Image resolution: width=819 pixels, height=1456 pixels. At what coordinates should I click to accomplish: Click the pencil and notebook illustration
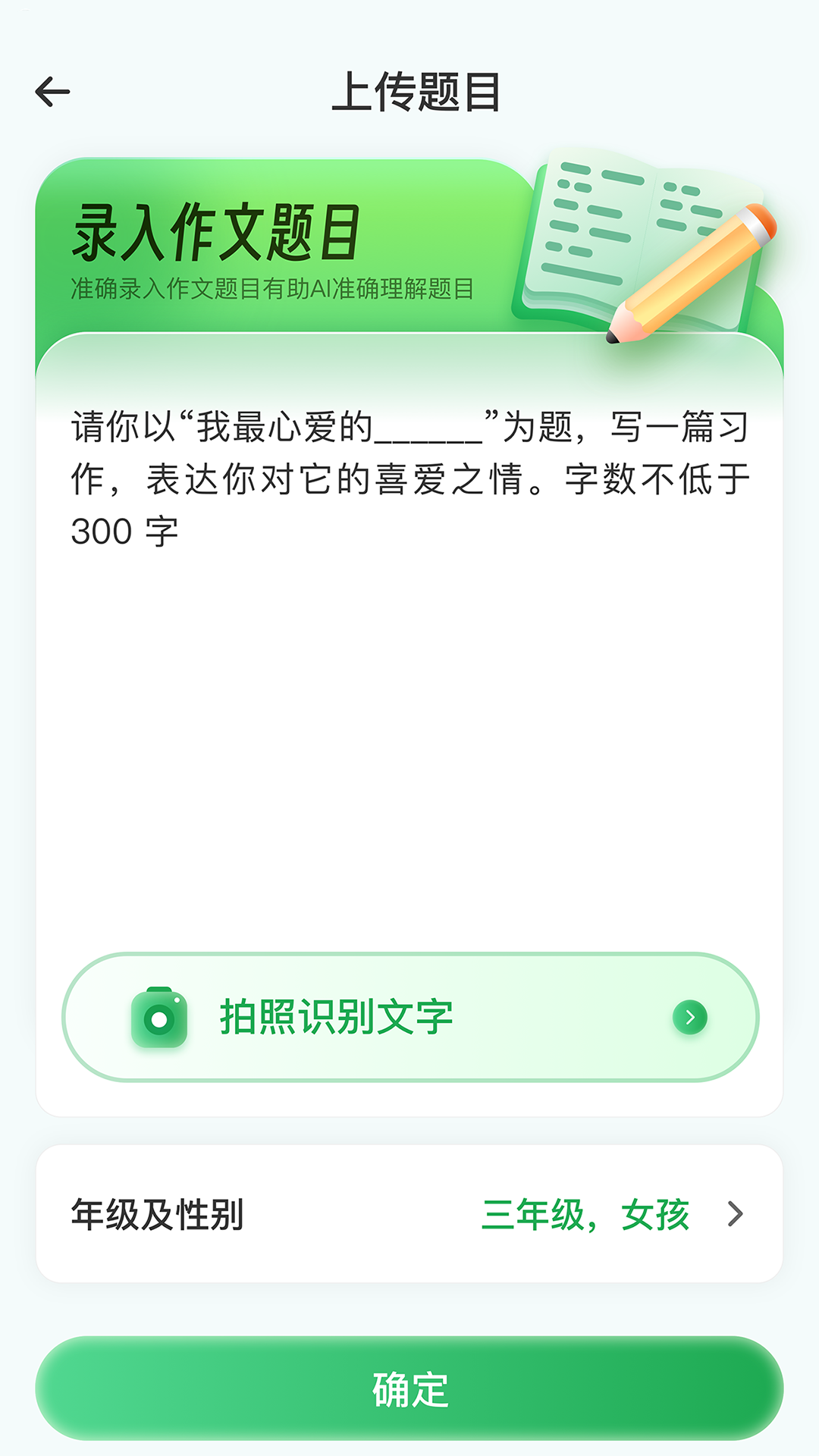660,243
